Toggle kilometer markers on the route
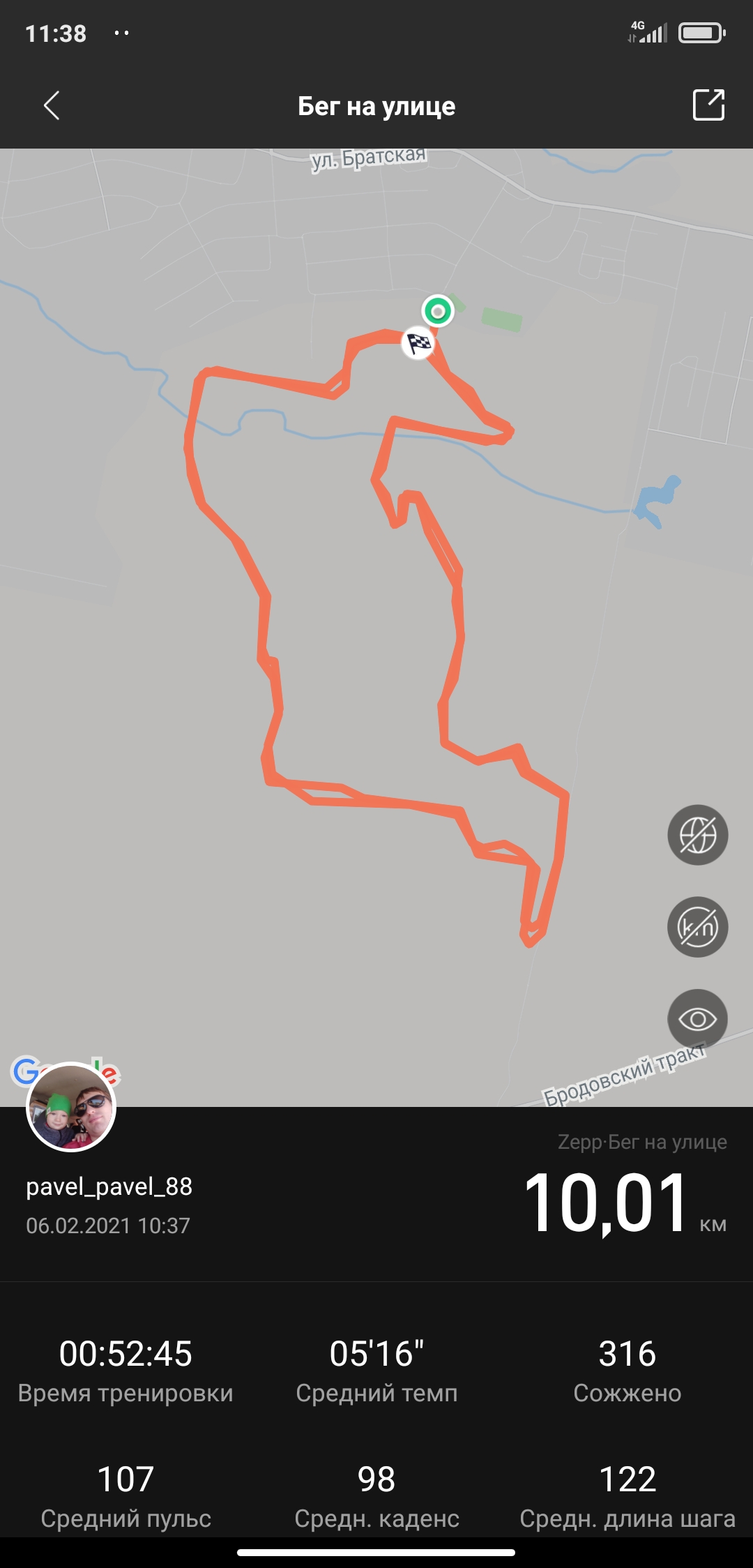Viewport: 753px width, 1568px height. pos(697,927)
